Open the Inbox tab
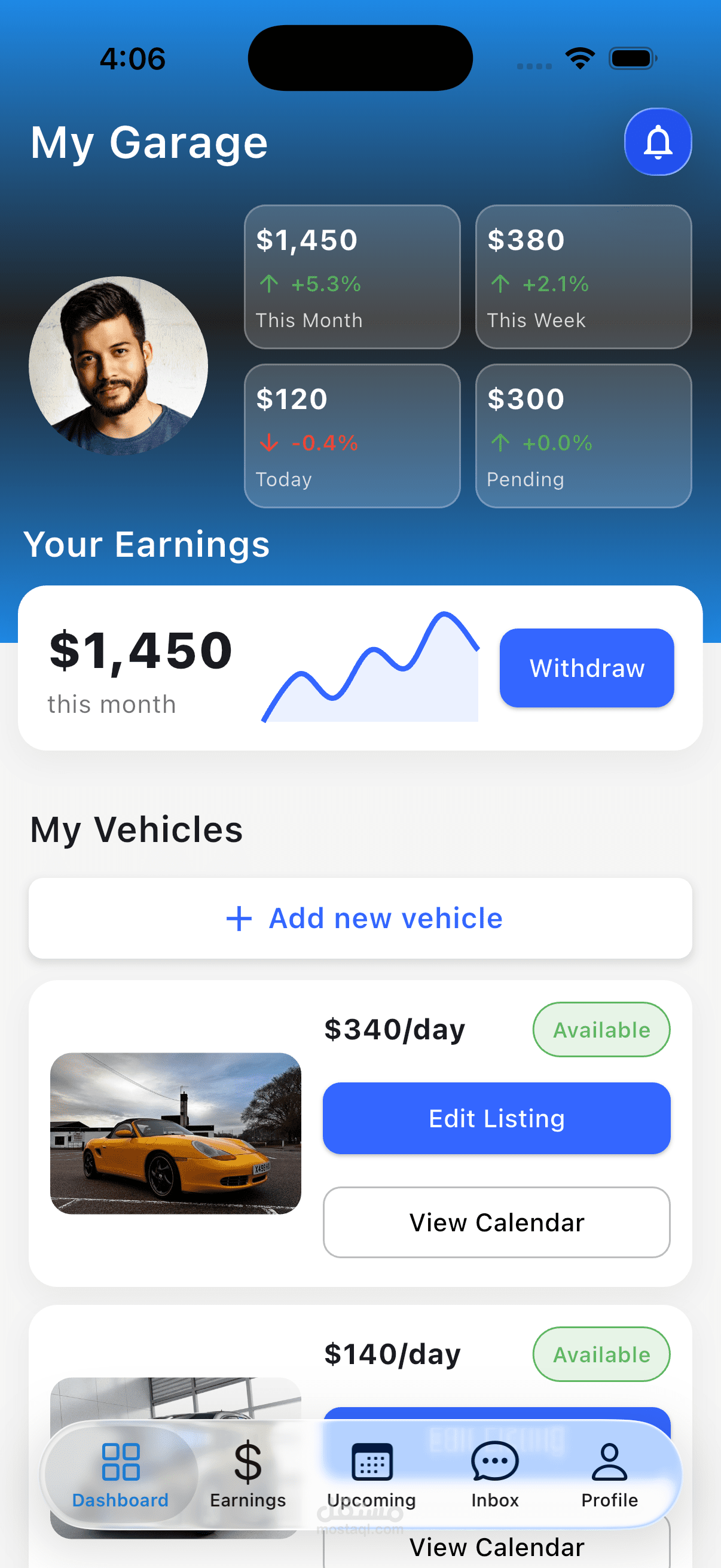The image size is (721, 1568). click(x=494, y=1473)
